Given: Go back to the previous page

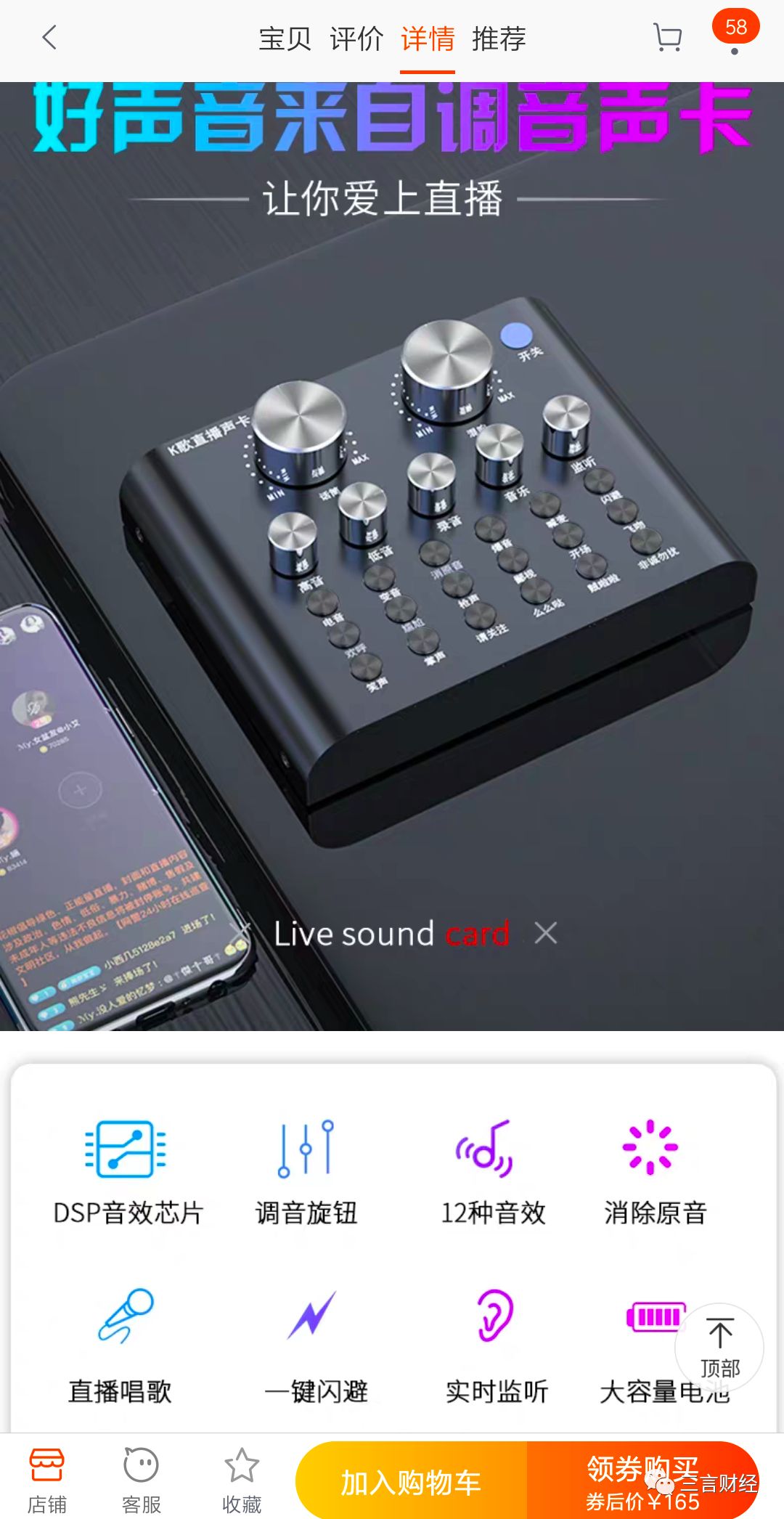Looking at the screenshot, I should 49,38.
